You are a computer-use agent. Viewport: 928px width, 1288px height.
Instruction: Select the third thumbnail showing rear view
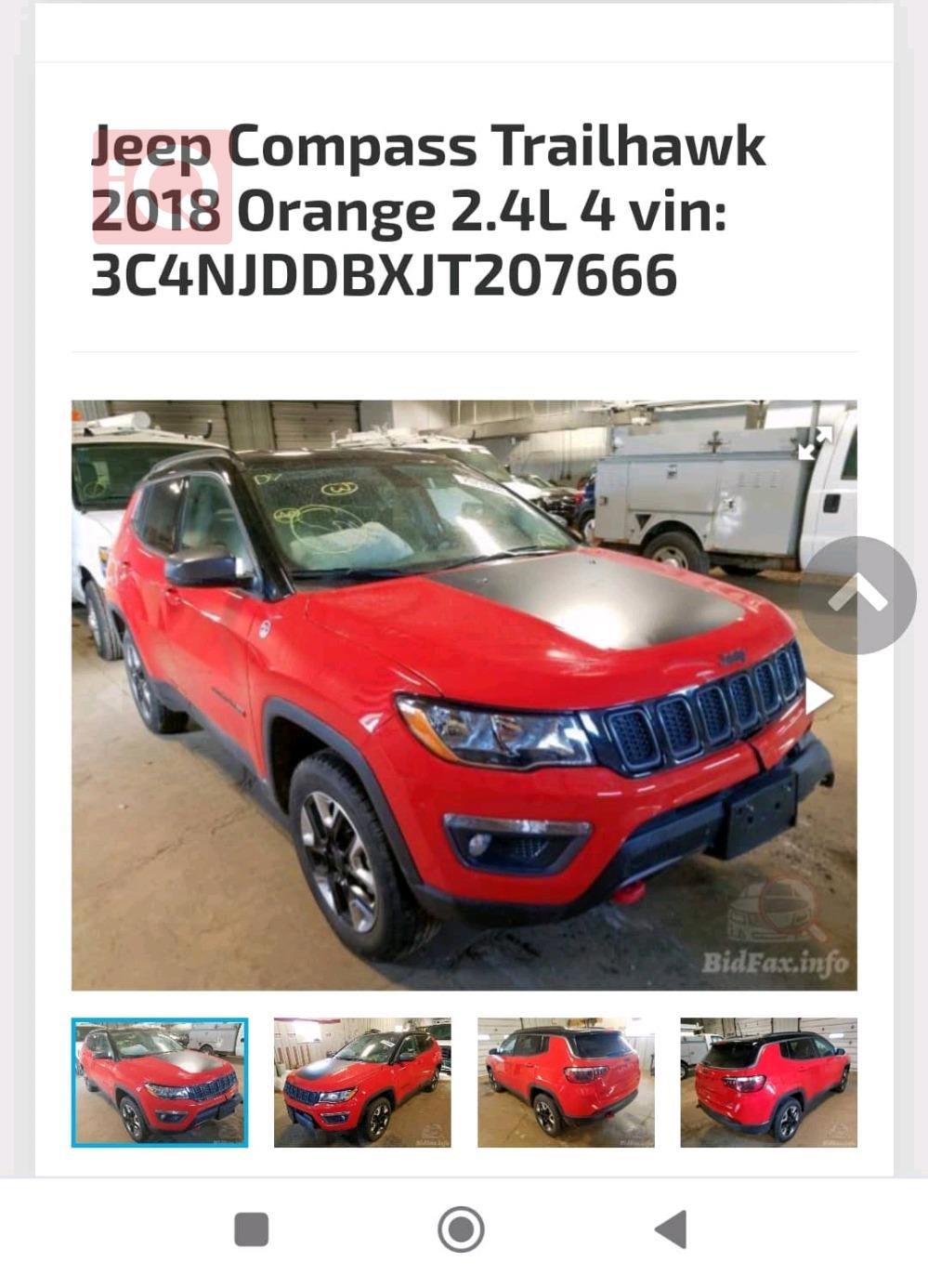click(x=566, y=1083)
